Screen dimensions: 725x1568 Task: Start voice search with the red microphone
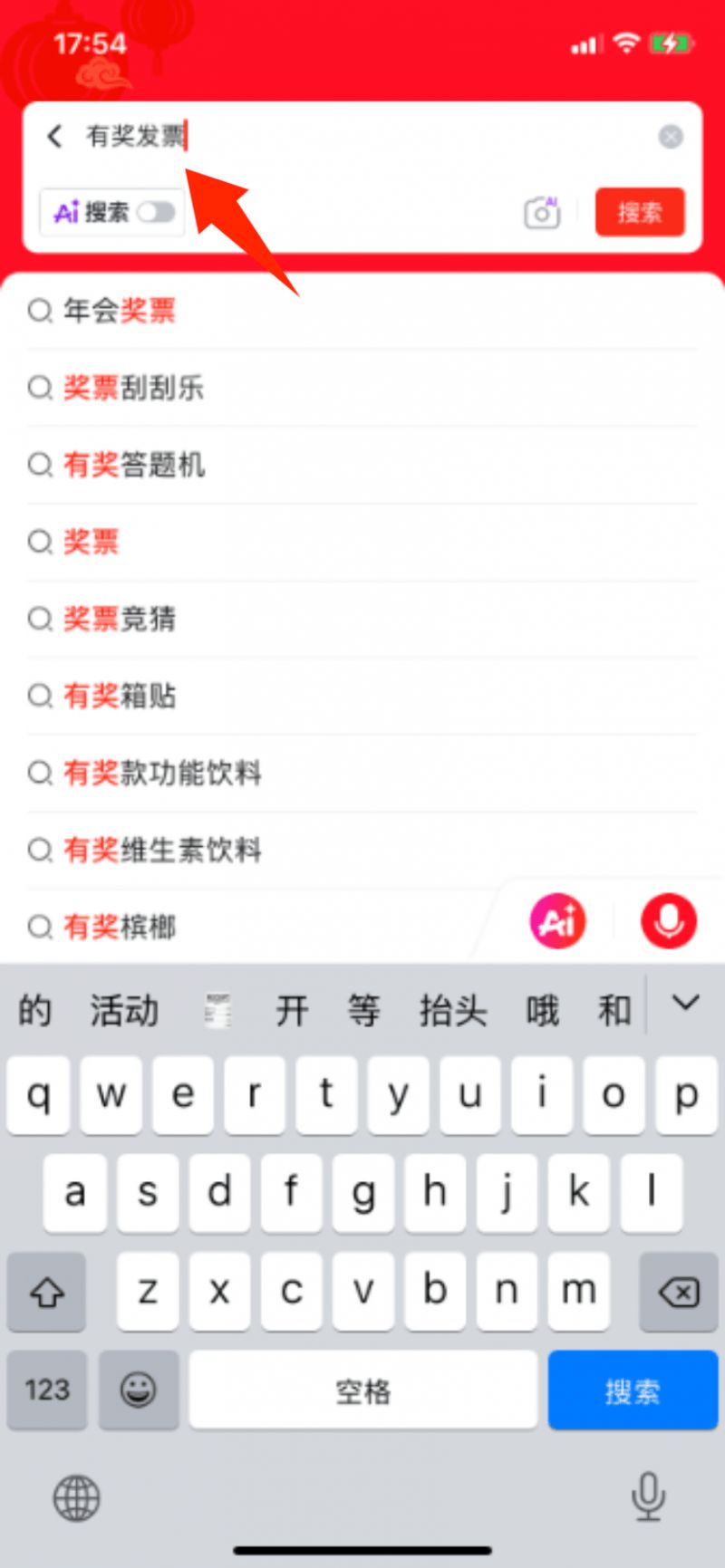669,921
